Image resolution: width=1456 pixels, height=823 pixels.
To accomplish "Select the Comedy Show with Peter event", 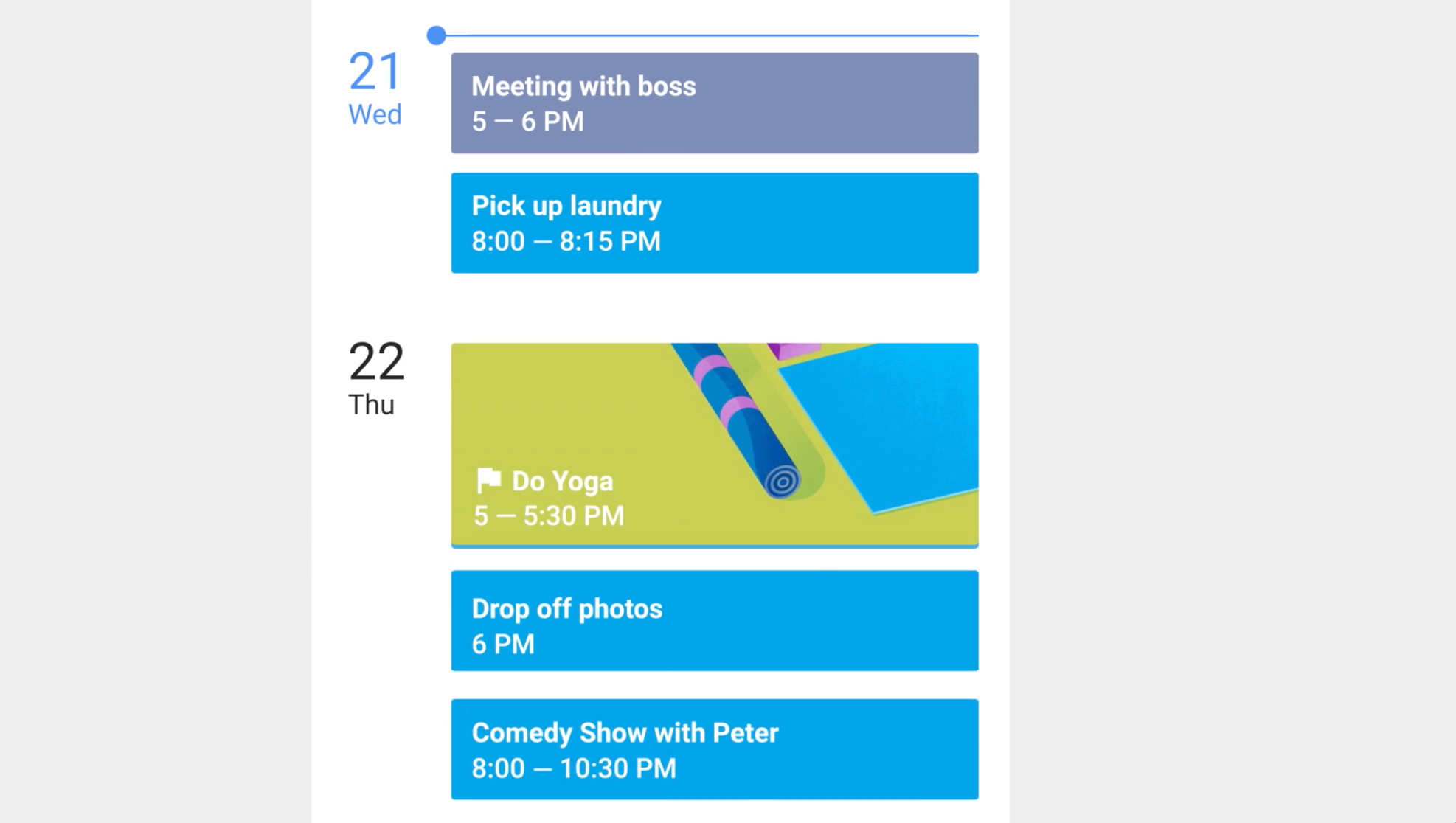I will 714,749.
